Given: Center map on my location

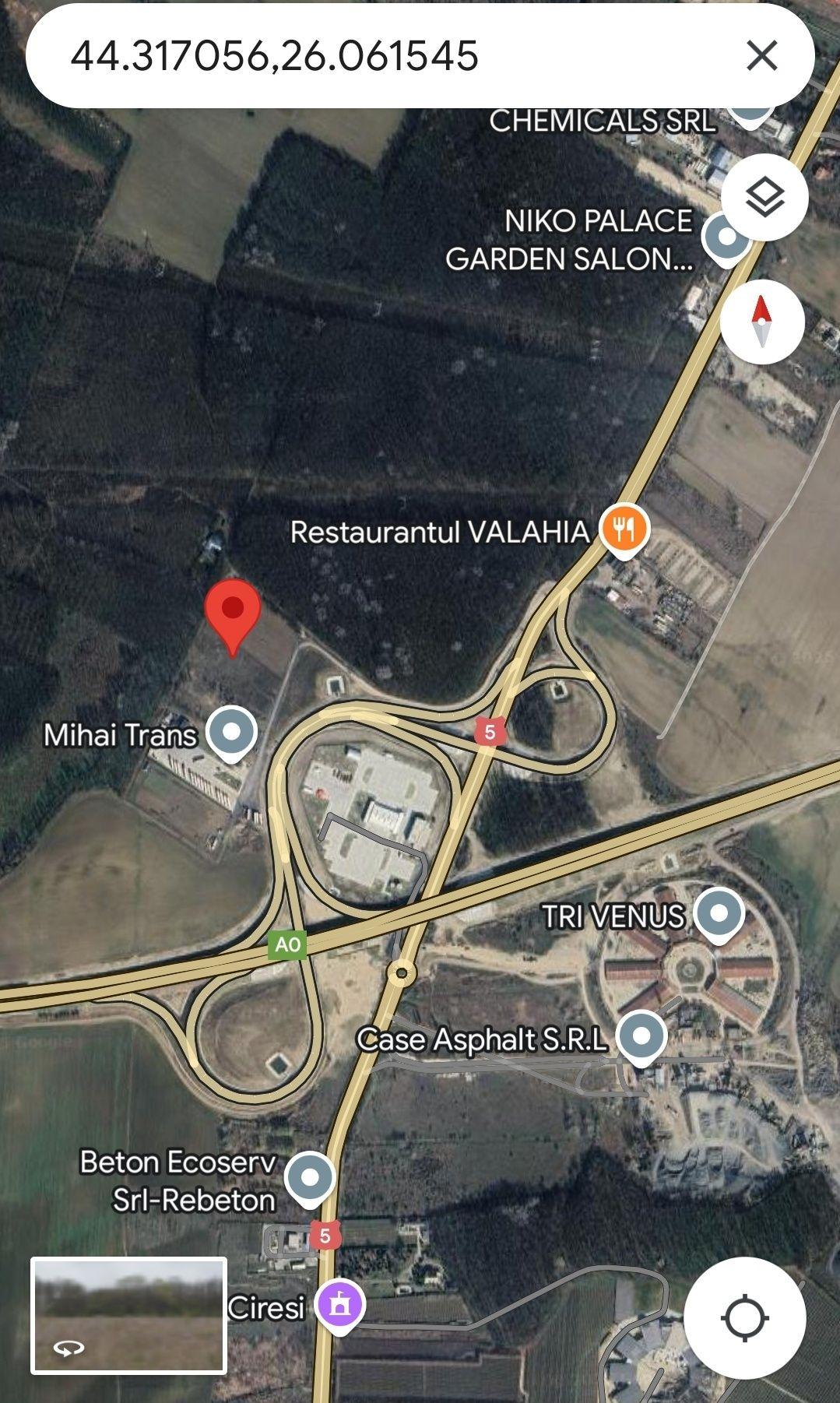Looking at the screenshot, I should click(x=745, y=1318).
